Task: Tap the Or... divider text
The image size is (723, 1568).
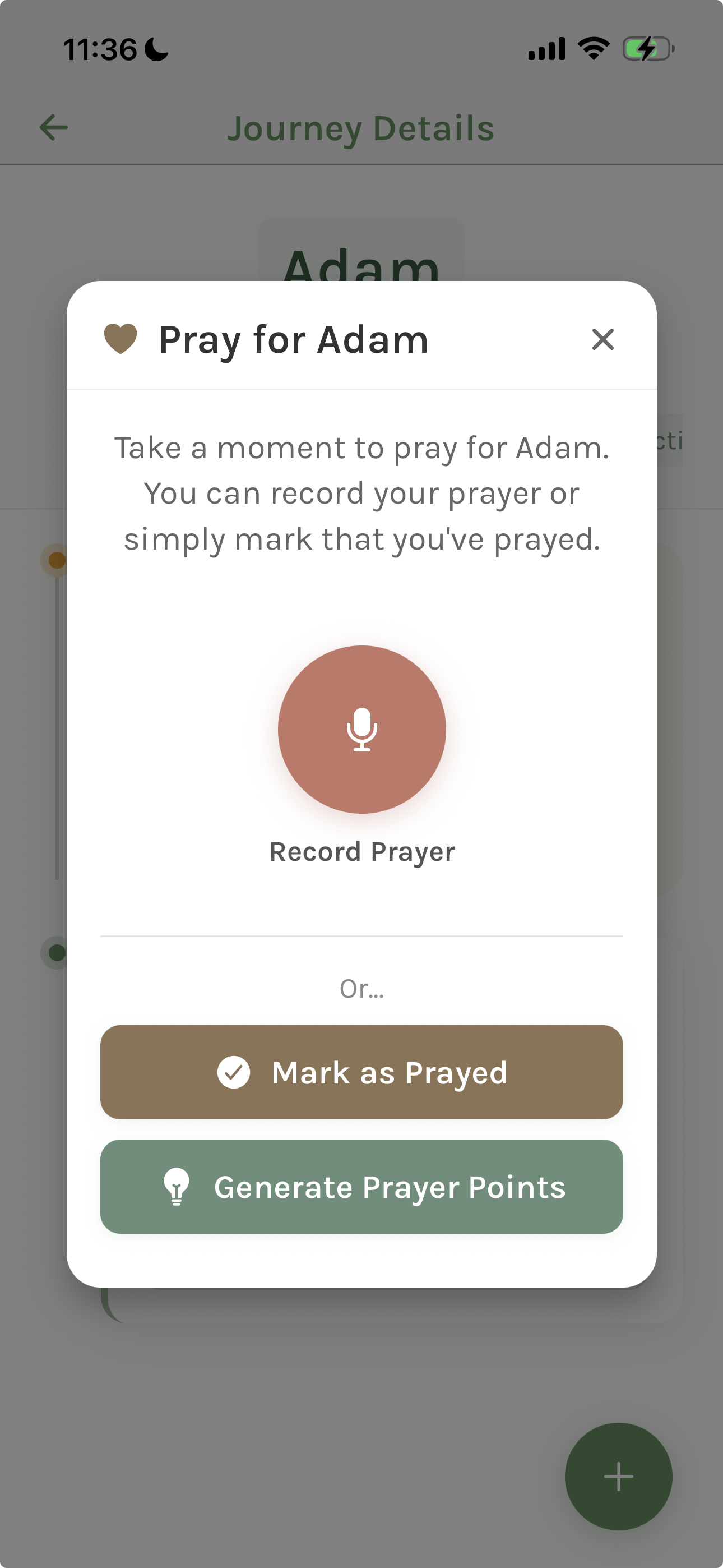Action: (361, 989)
